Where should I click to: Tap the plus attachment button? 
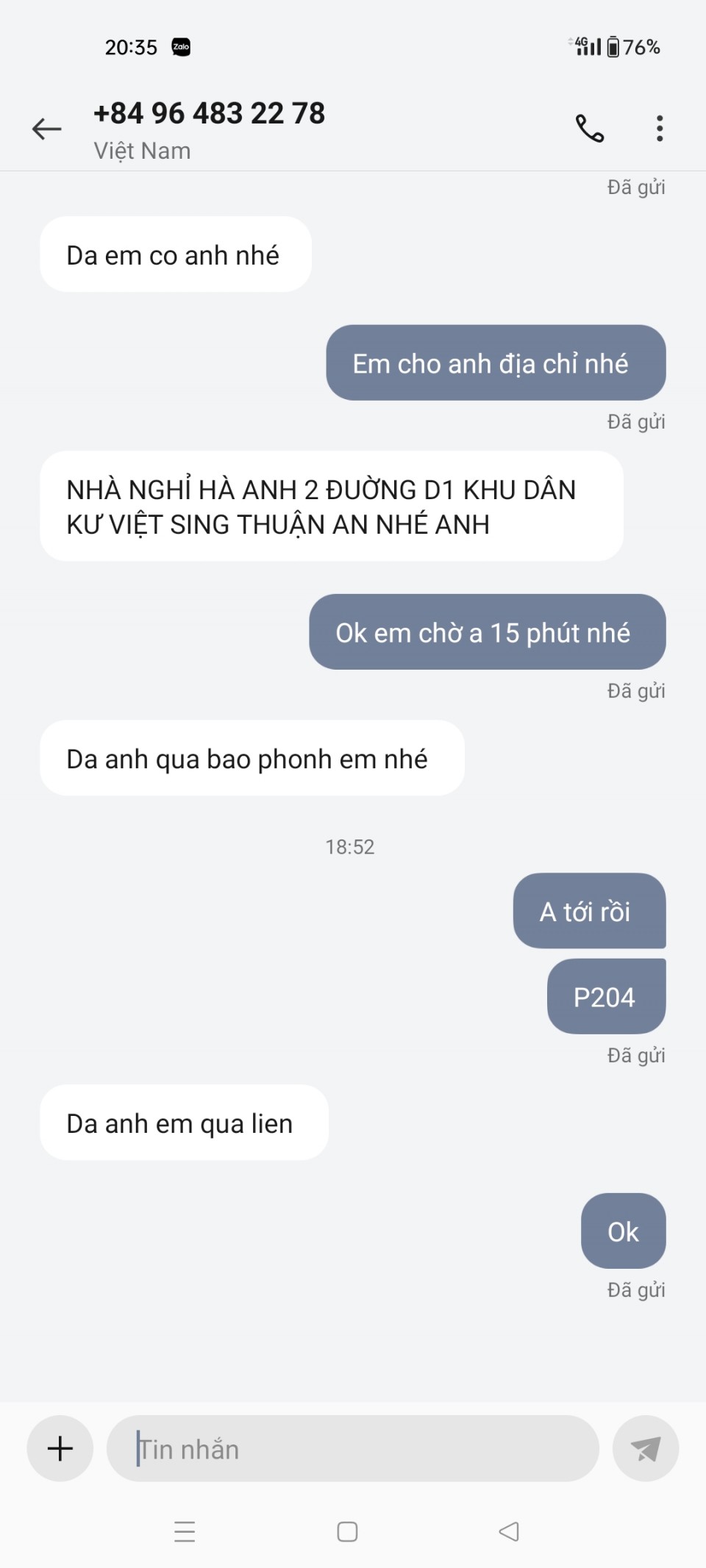60,1448
